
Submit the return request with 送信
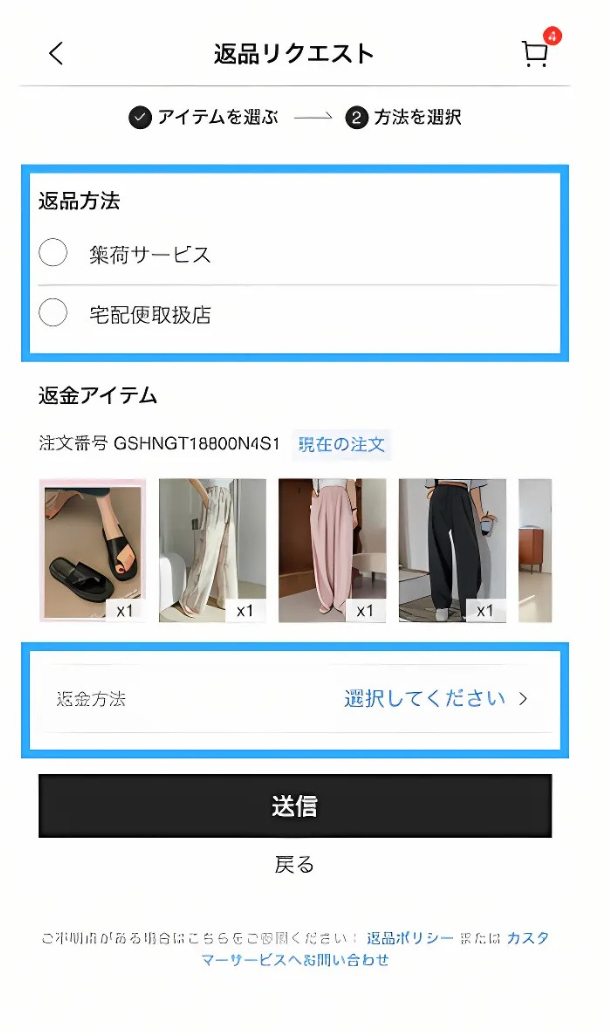click(x=295, y=806)
